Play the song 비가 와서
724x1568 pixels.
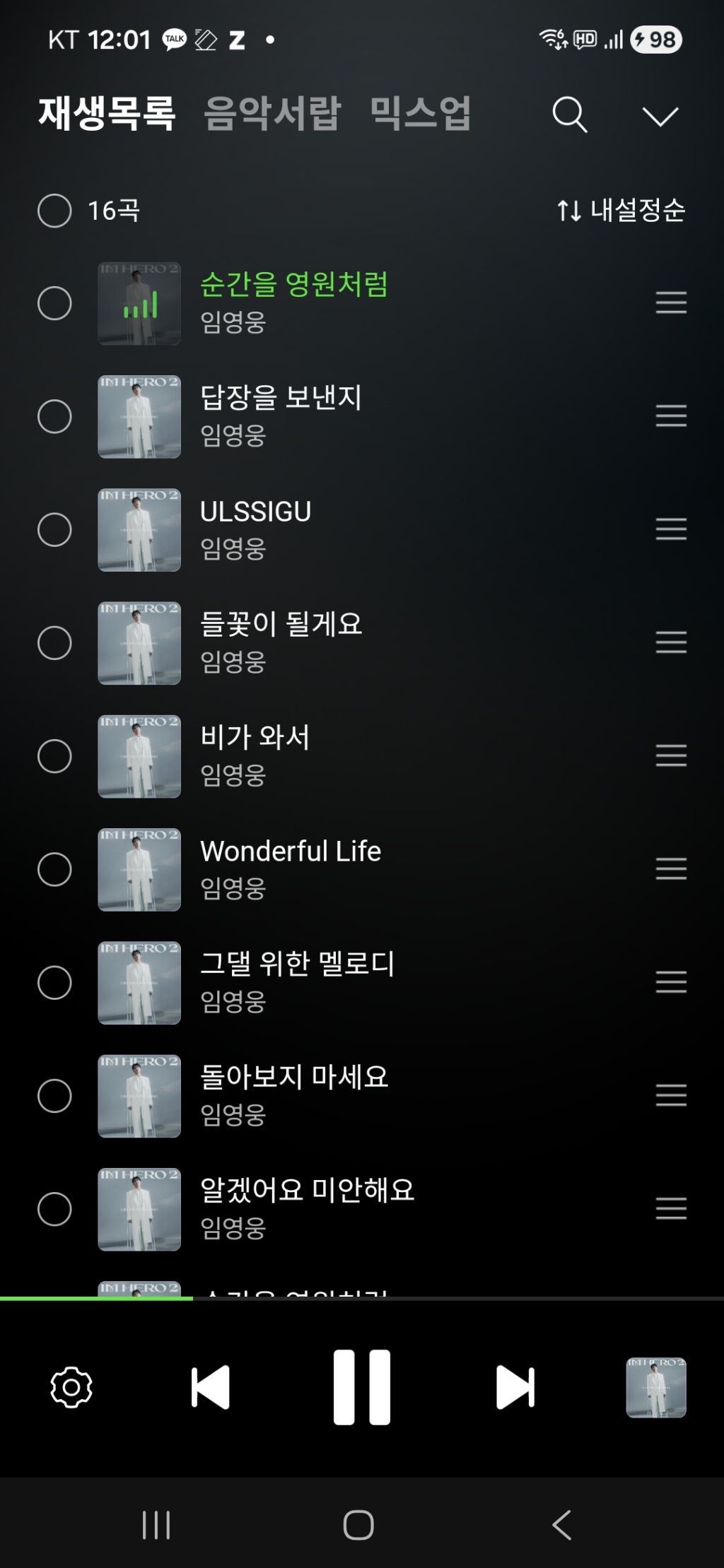click(x=255, y=738)
